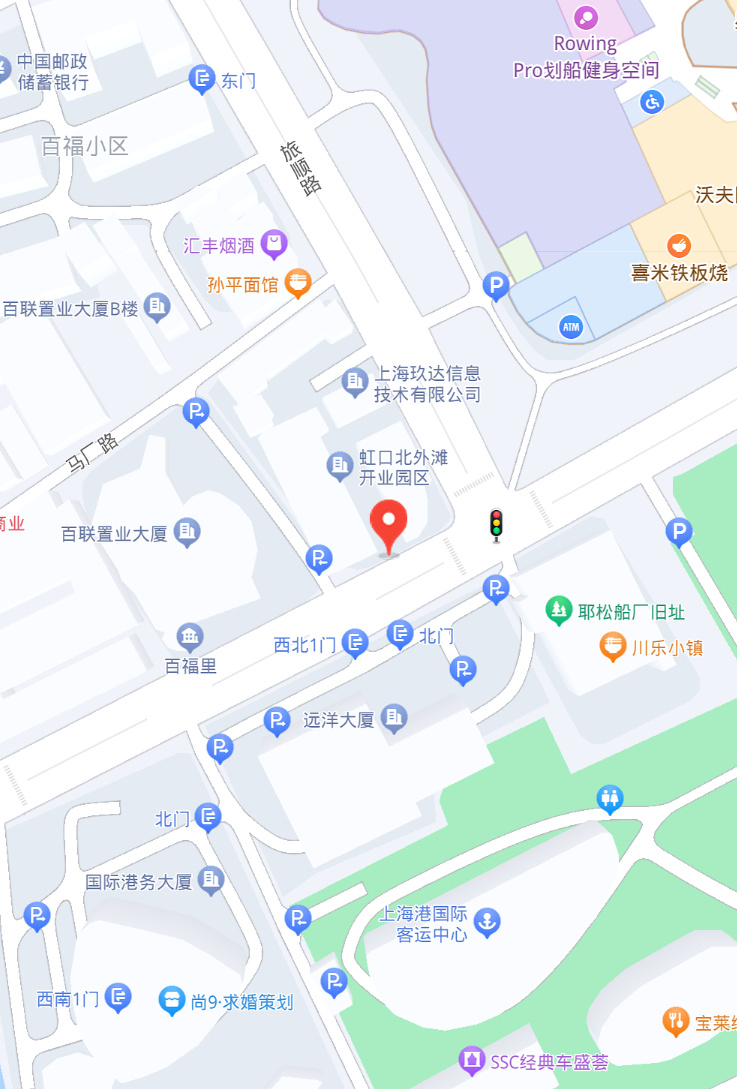Open the 远洋大厦 building marker
737x1089 pixels.
[x=395, y=718]
